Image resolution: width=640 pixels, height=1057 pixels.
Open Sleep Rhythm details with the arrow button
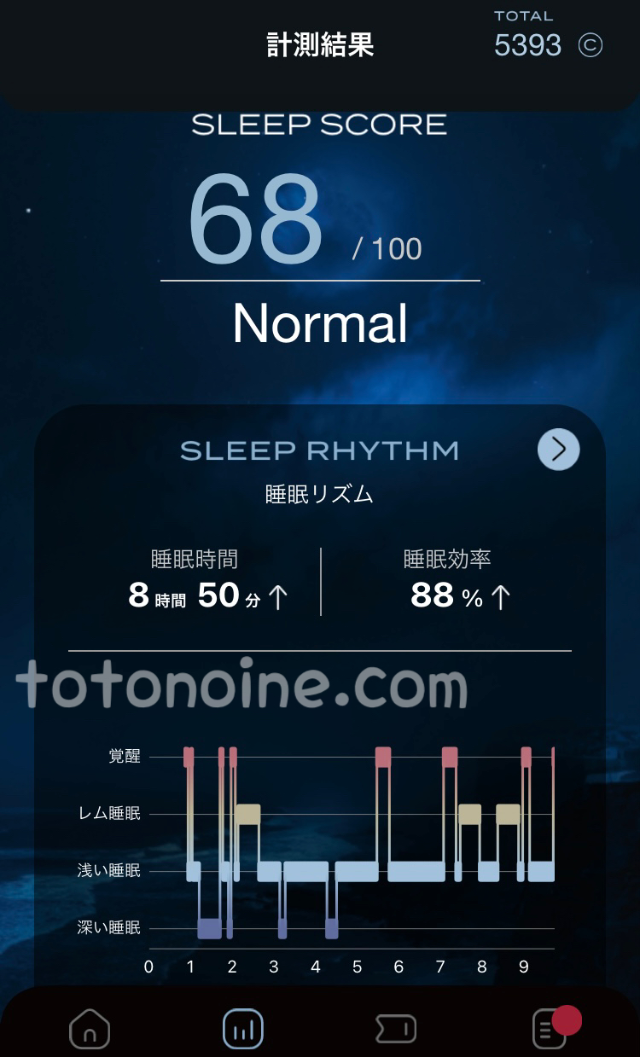(x=558, y=450)
